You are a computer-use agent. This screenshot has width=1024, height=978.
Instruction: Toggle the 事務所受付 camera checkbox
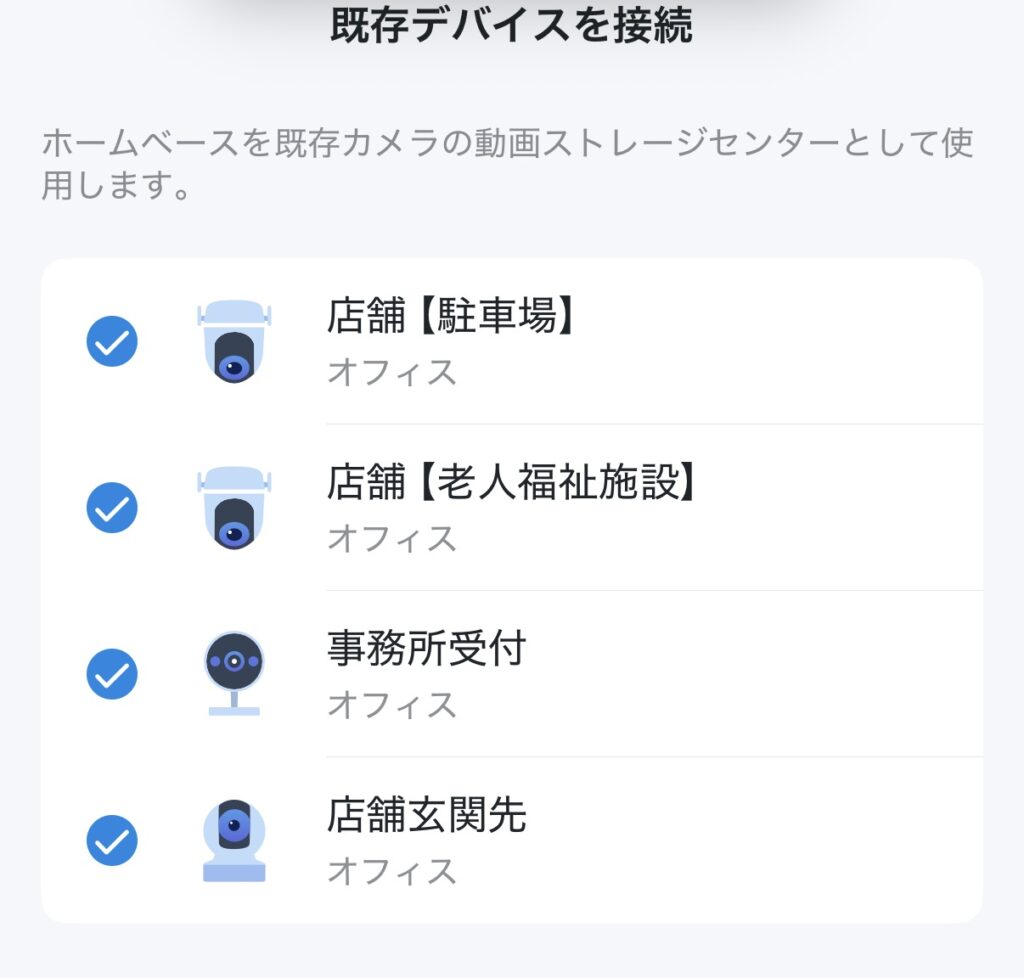tap(112, 674)
